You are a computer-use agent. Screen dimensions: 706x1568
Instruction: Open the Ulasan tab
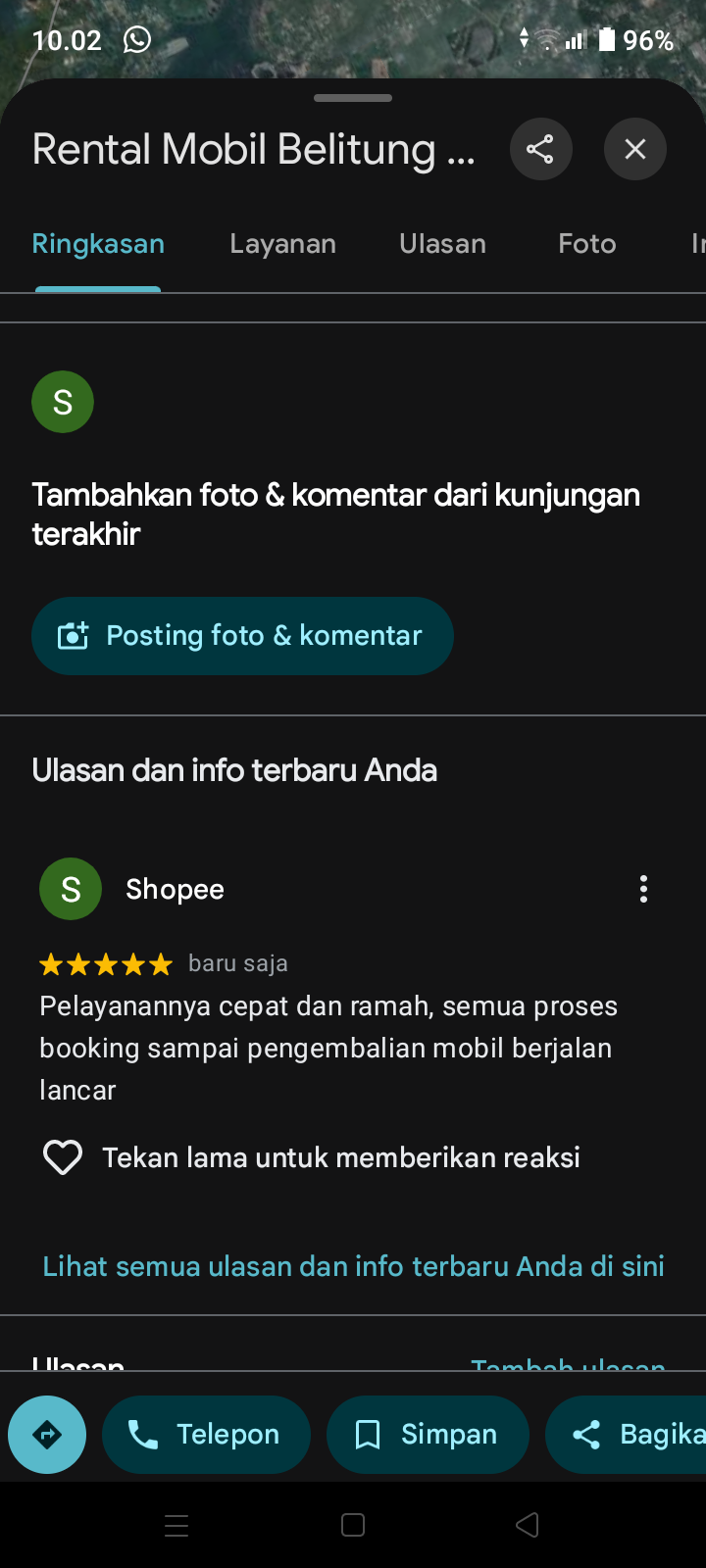[442, 244]
